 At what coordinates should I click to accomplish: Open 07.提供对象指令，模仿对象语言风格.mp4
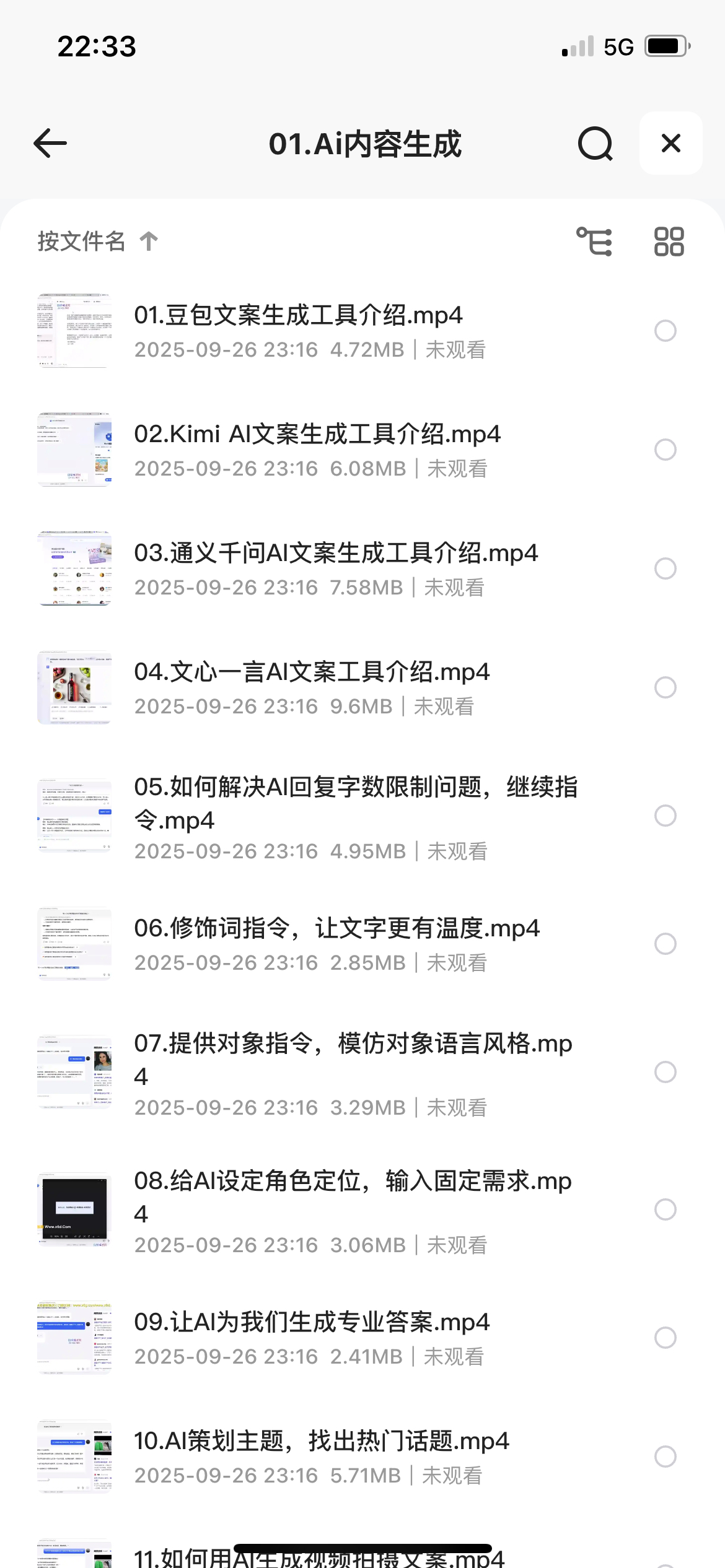353,1059
